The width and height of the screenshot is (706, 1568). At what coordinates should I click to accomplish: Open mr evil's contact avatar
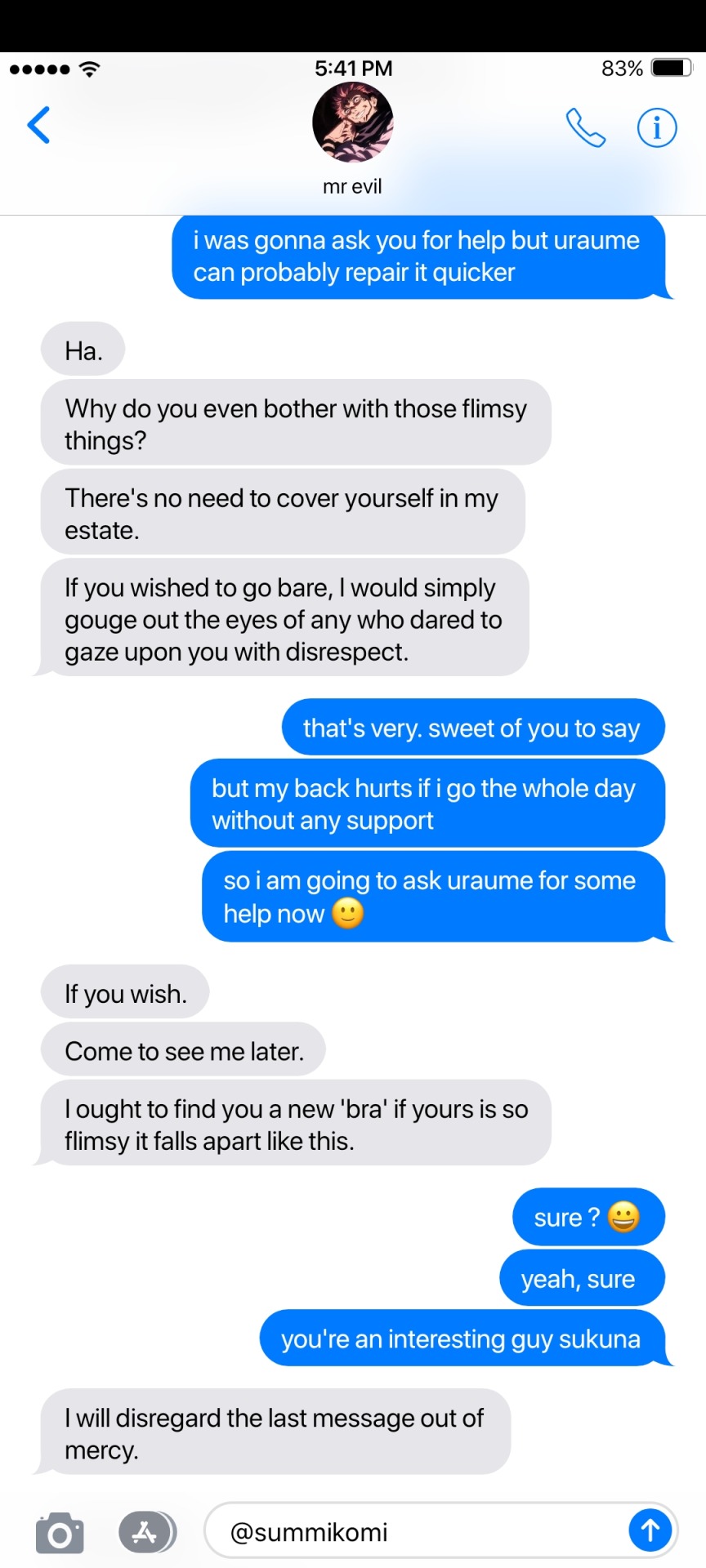pyautogui.click(x=352, y=122)
